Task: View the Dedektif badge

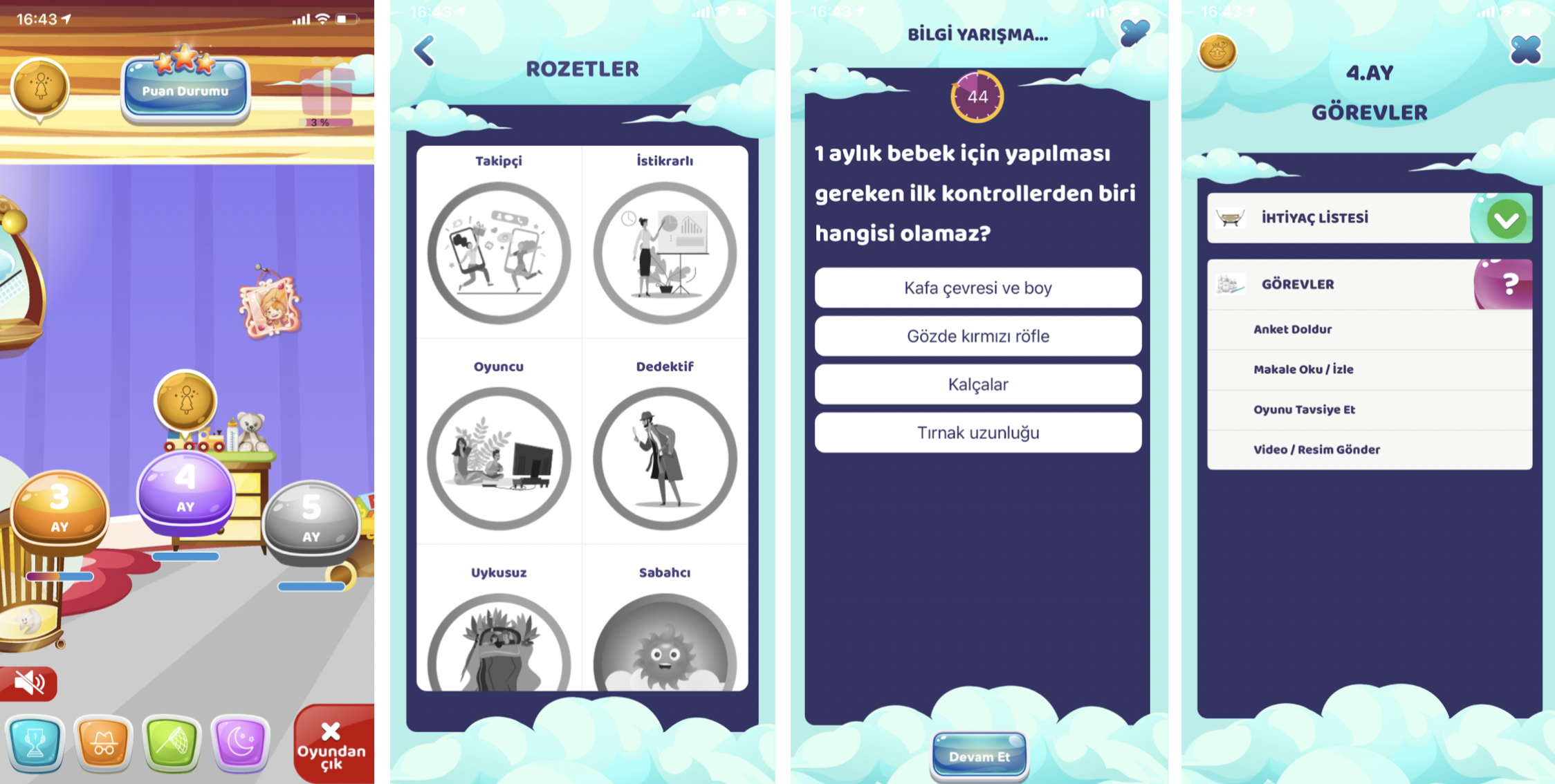Action: (665, 458)
